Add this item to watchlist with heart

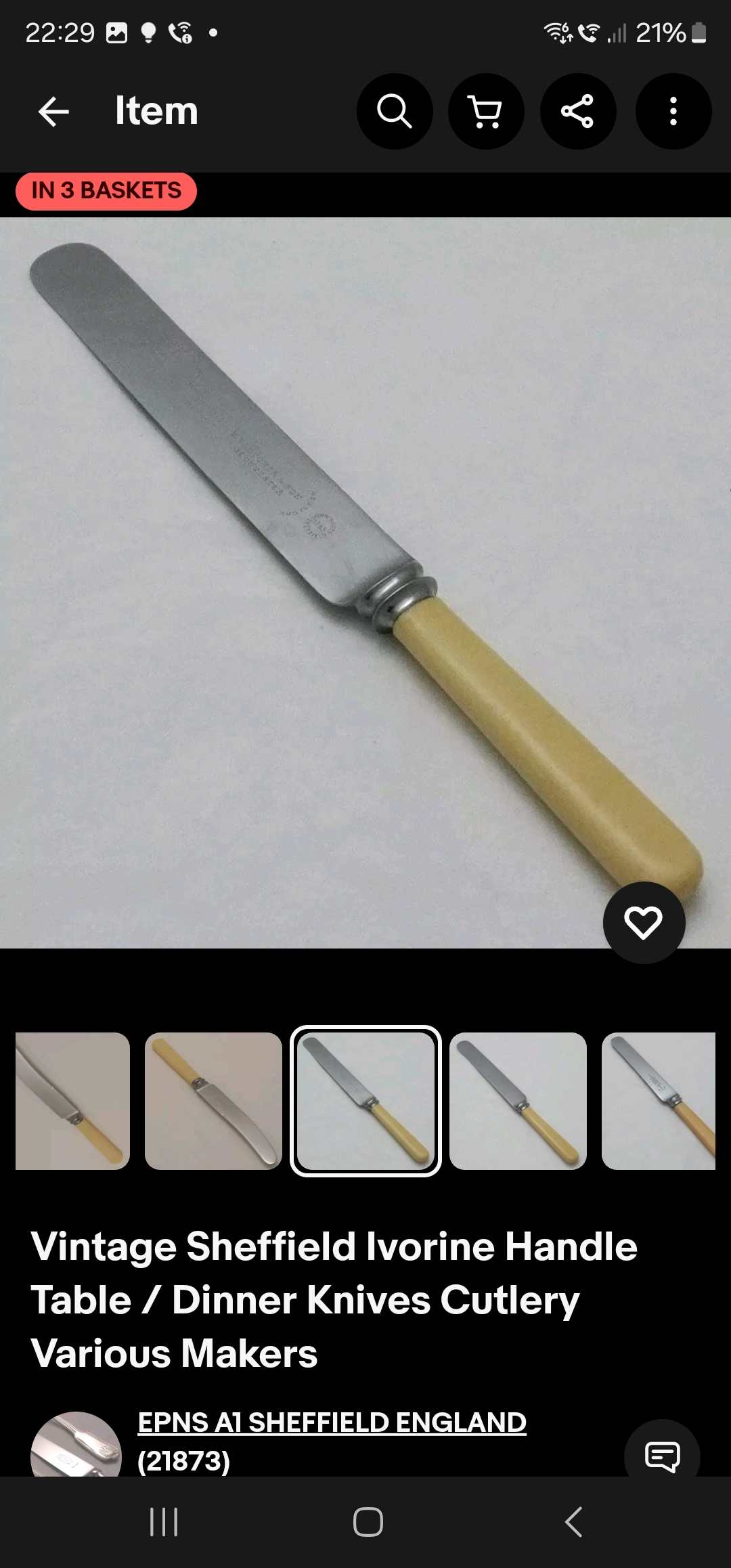pos(644,922)
